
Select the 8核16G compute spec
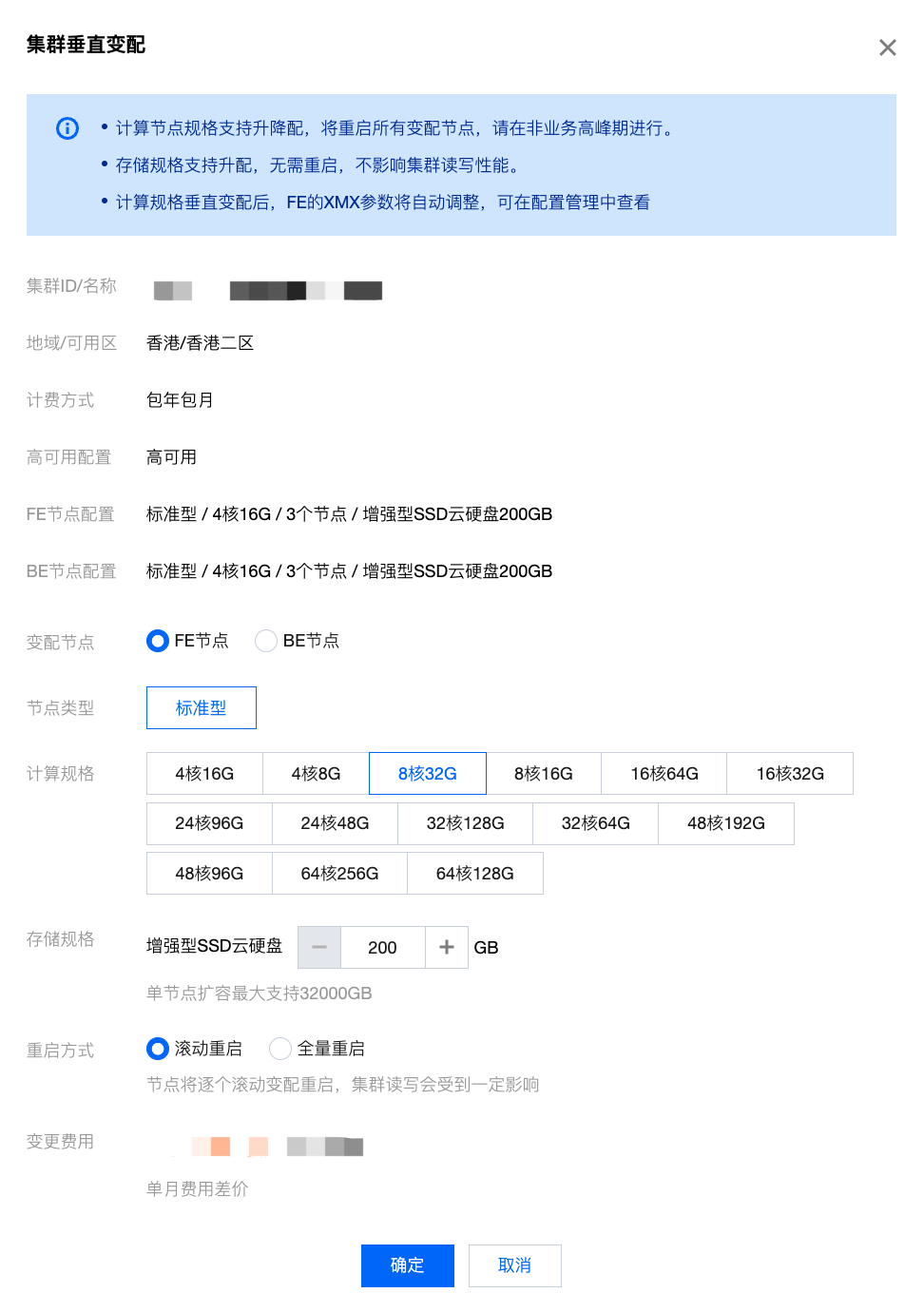[x=543, y=773]
